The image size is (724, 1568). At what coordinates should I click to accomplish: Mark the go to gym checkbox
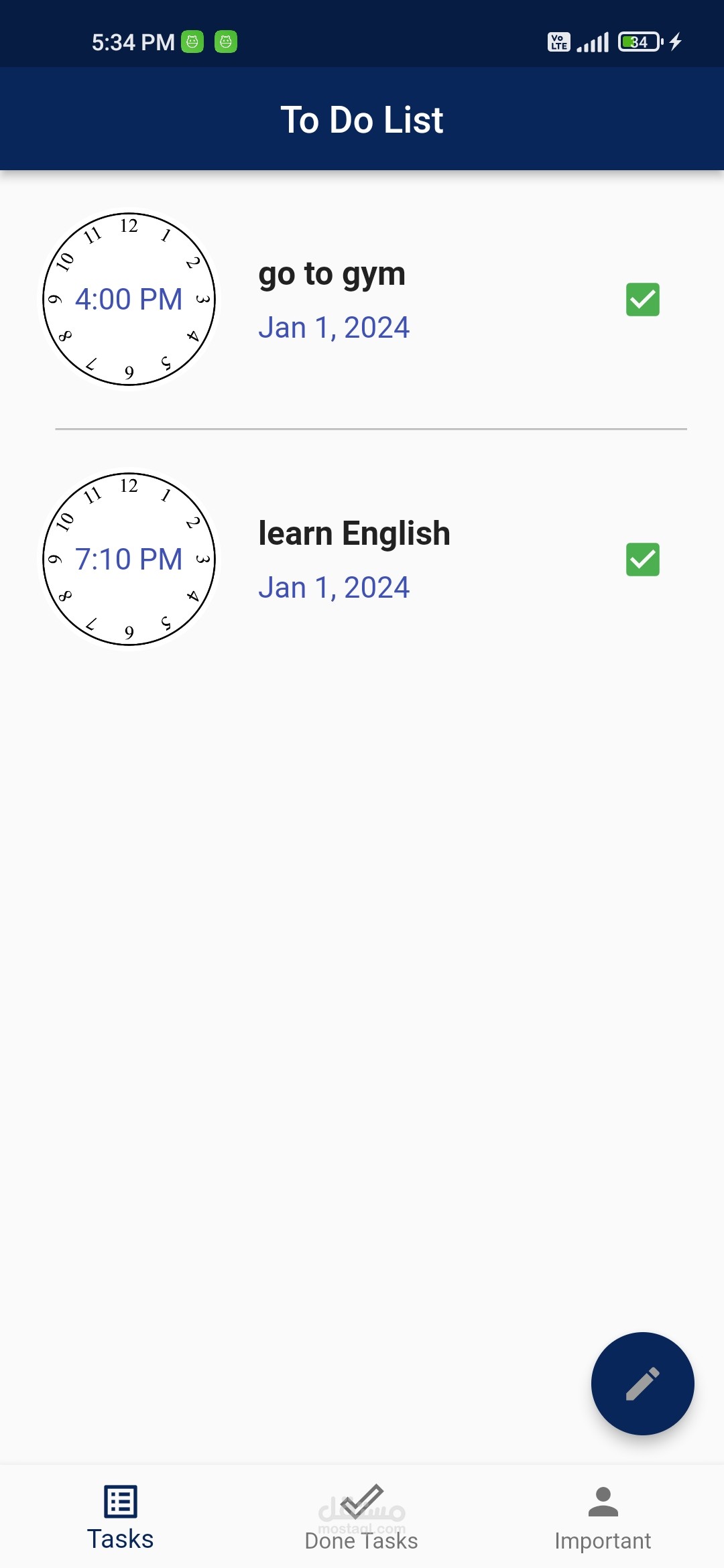click(642, 300)
